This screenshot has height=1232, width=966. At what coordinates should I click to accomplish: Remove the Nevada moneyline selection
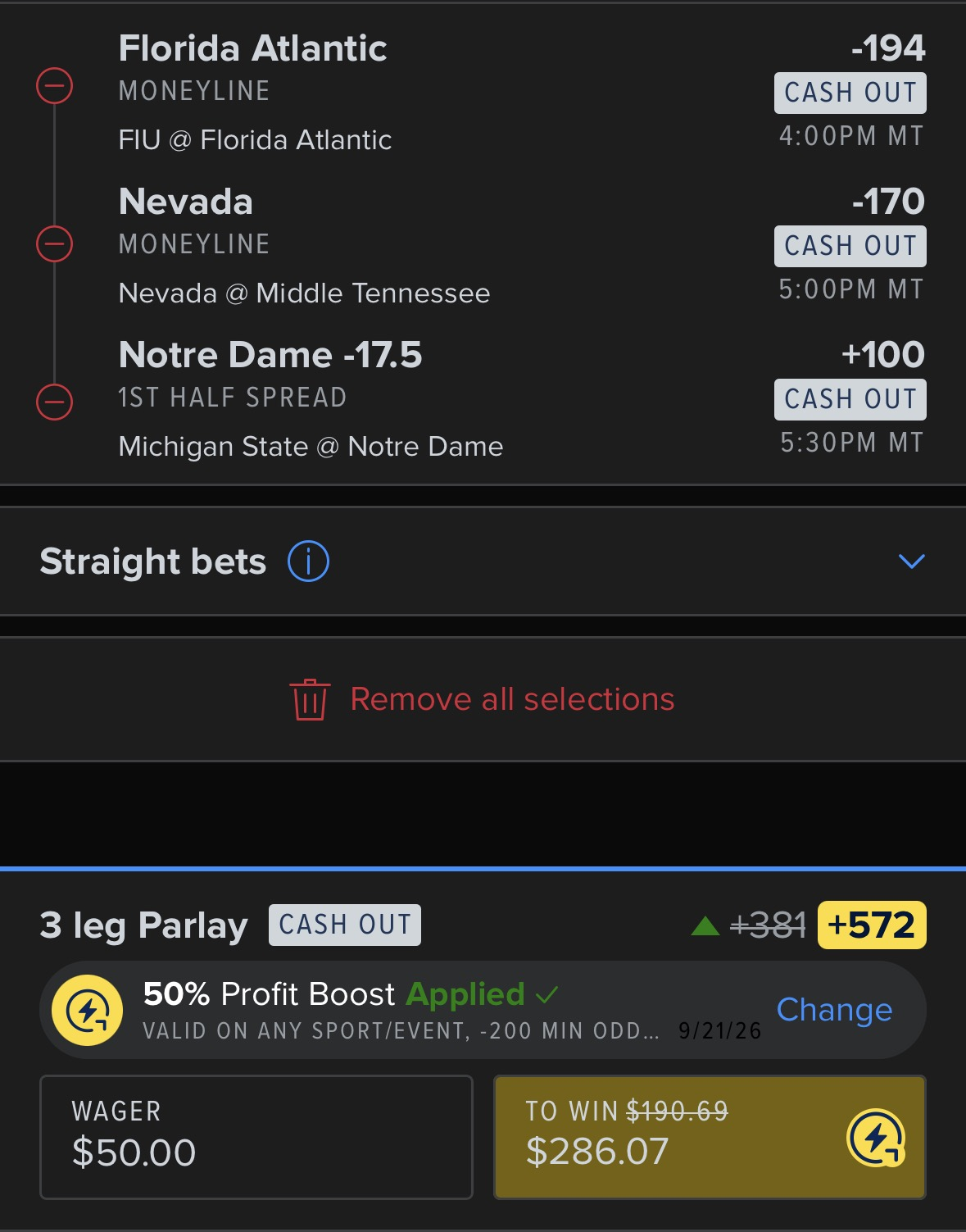[x=55, y=243]
